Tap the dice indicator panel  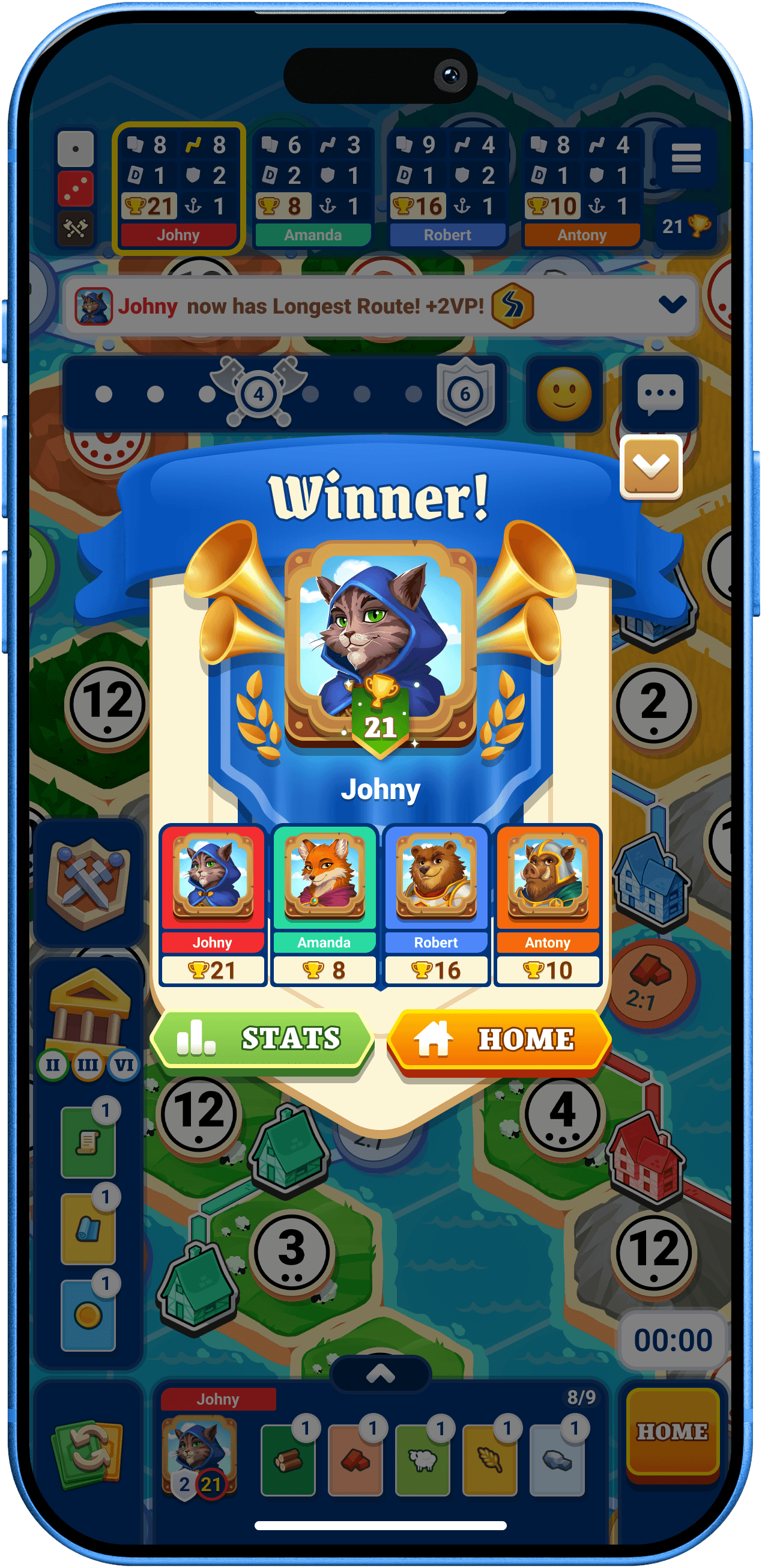click(76, 189)
